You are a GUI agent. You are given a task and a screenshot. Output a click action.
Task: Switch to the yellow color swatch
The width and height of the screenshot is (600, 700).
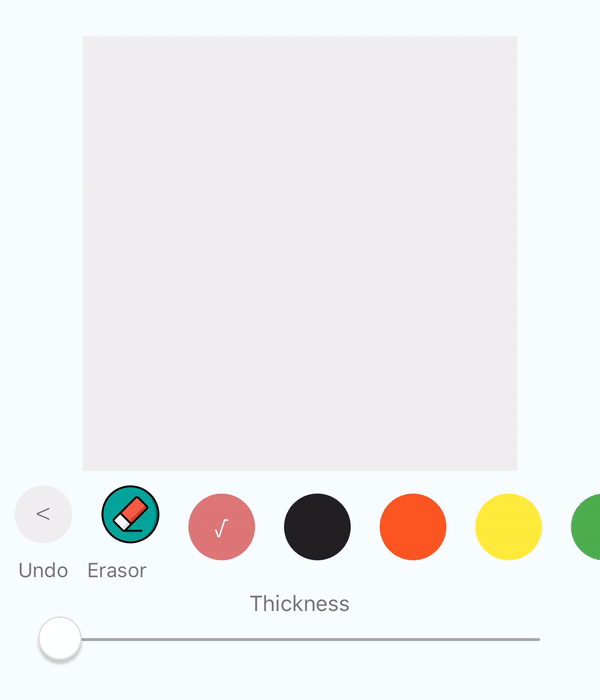point(508,527)
